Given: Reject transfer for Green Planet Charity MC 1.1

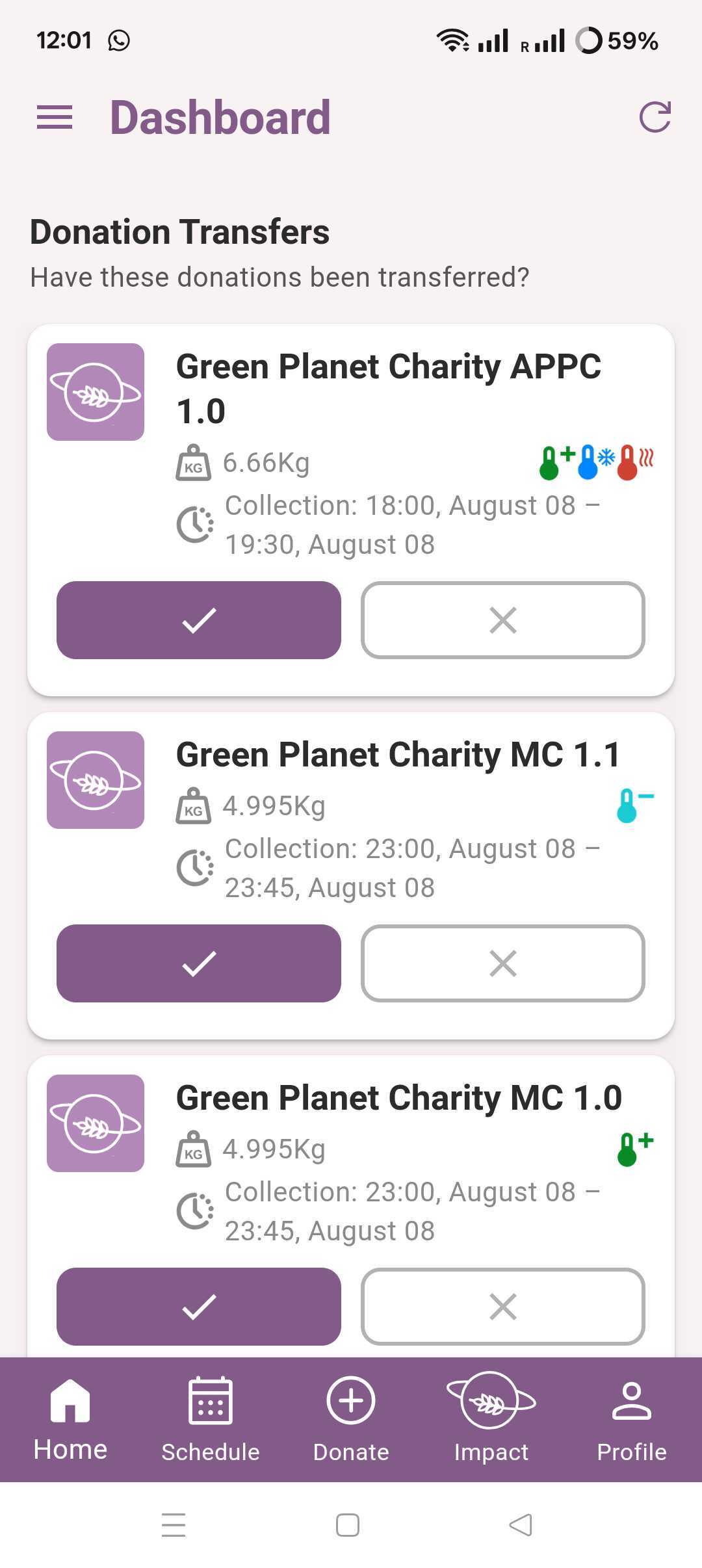Looking at the screenshot, I should [502, 963].
